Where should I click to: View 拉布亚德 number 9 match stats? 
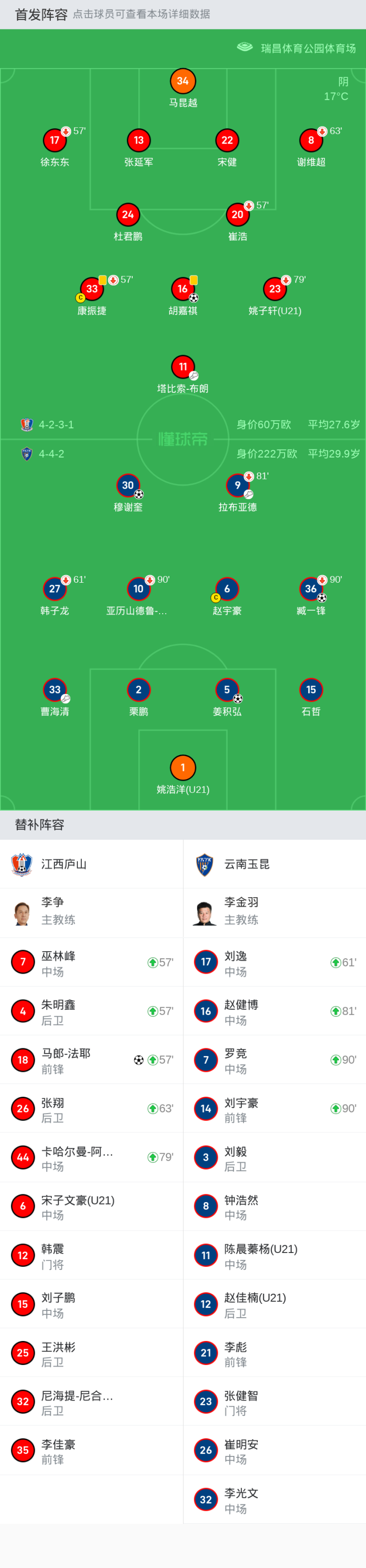237,486
